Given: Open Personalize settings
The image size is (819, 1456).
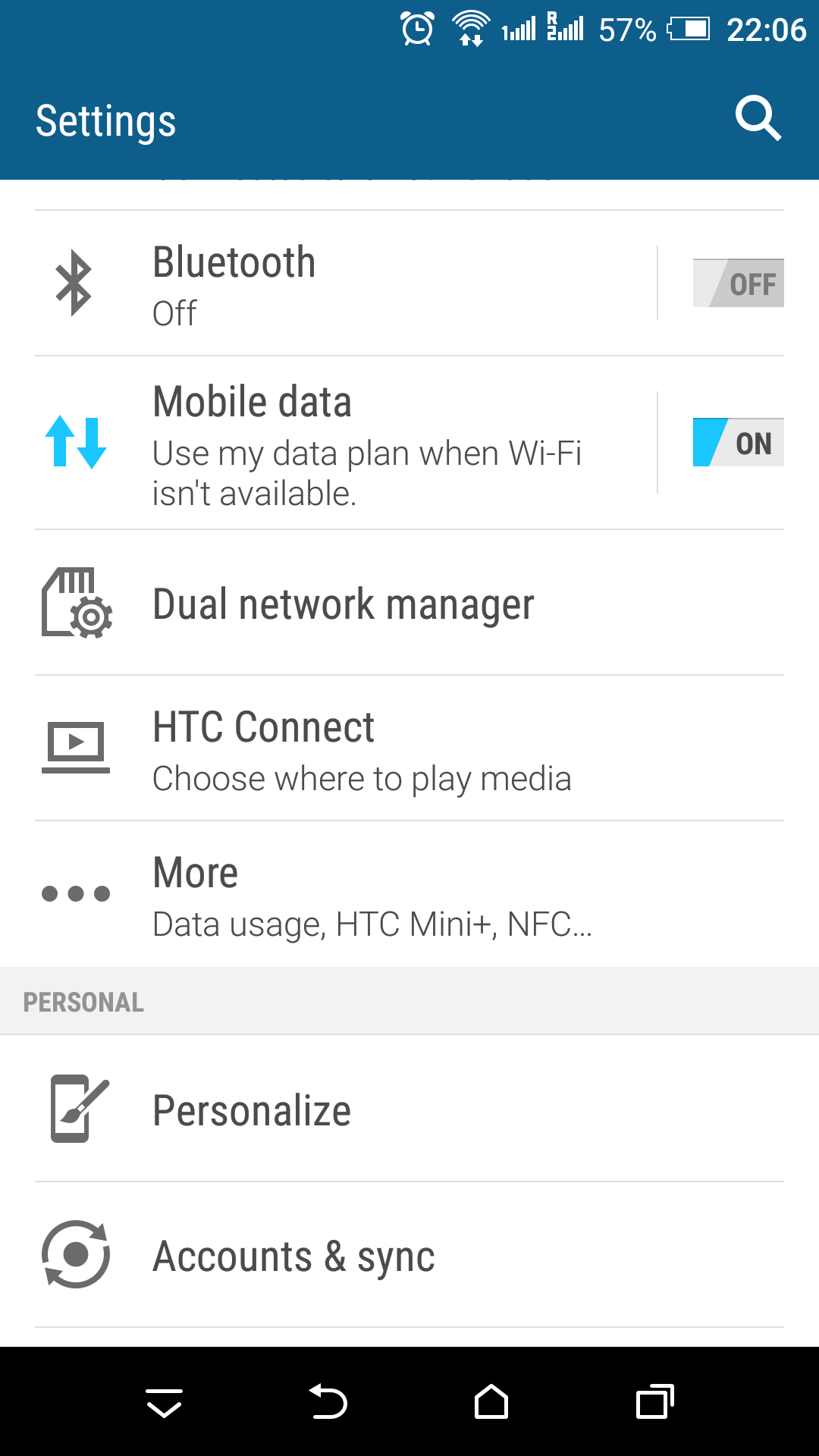Looking at the screenshot, I should (409, 1109).
